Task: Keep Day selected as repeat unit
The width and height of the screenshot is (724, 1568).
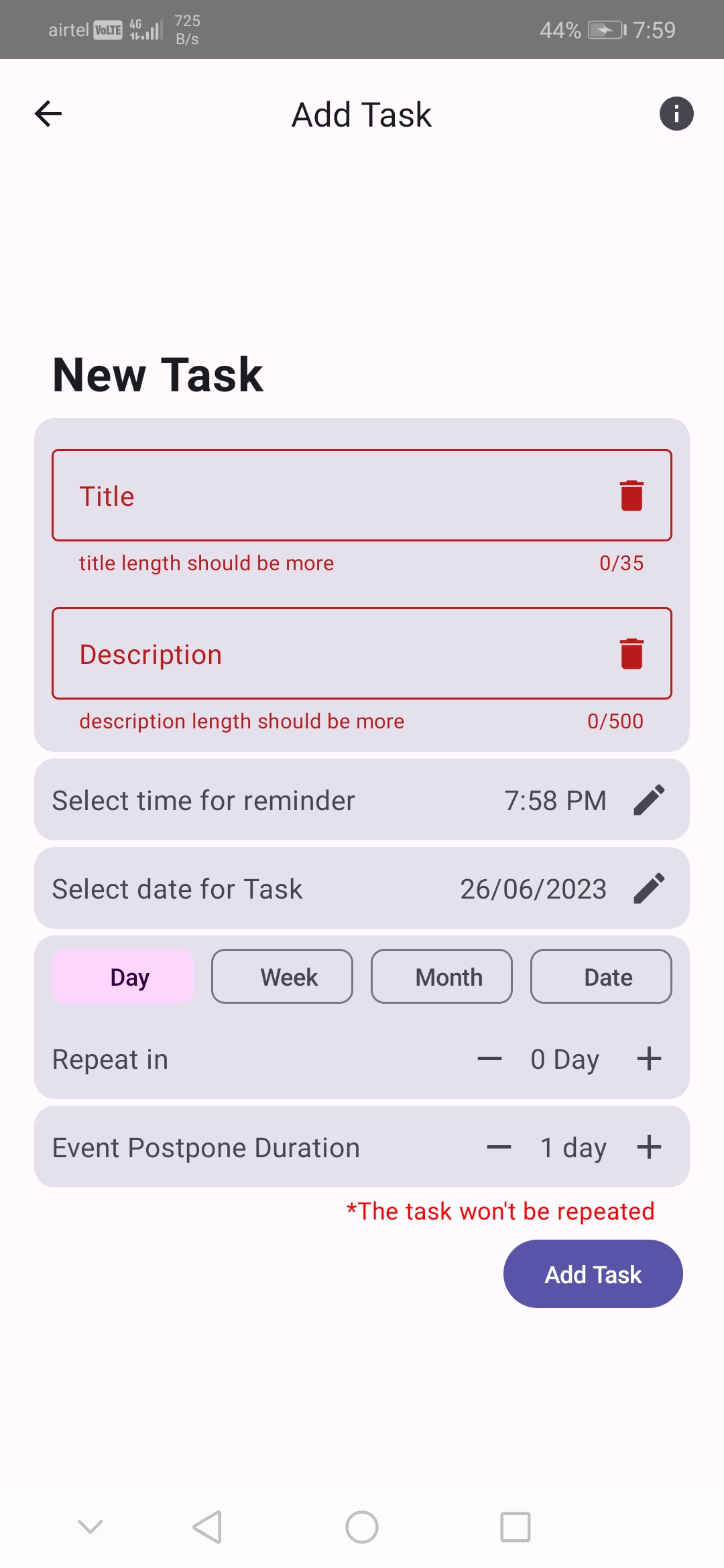Action: 123,976
